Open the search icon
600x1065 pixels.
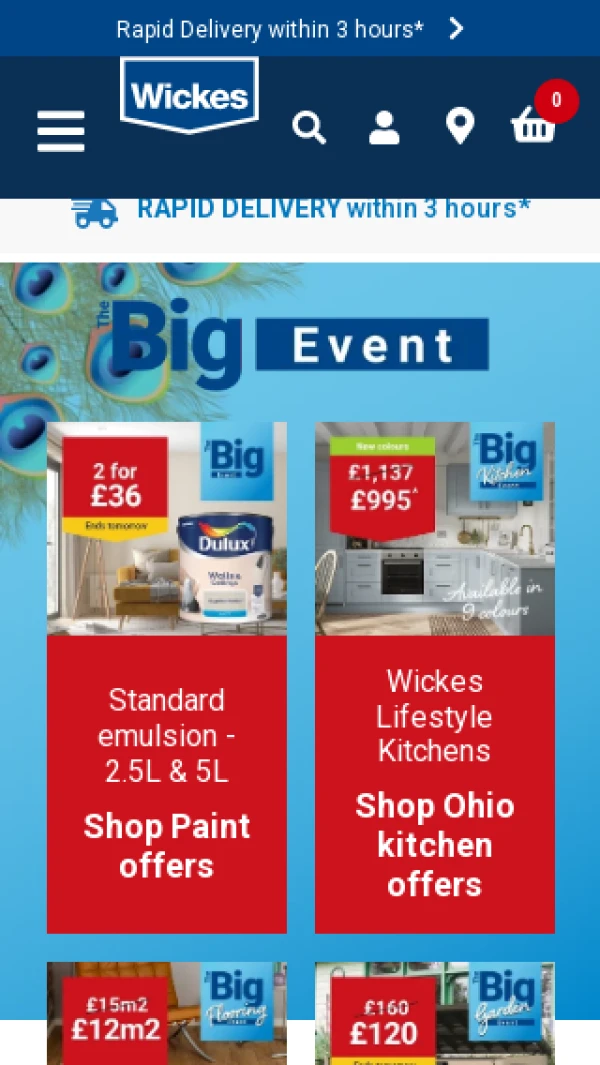tap(308, 128)
